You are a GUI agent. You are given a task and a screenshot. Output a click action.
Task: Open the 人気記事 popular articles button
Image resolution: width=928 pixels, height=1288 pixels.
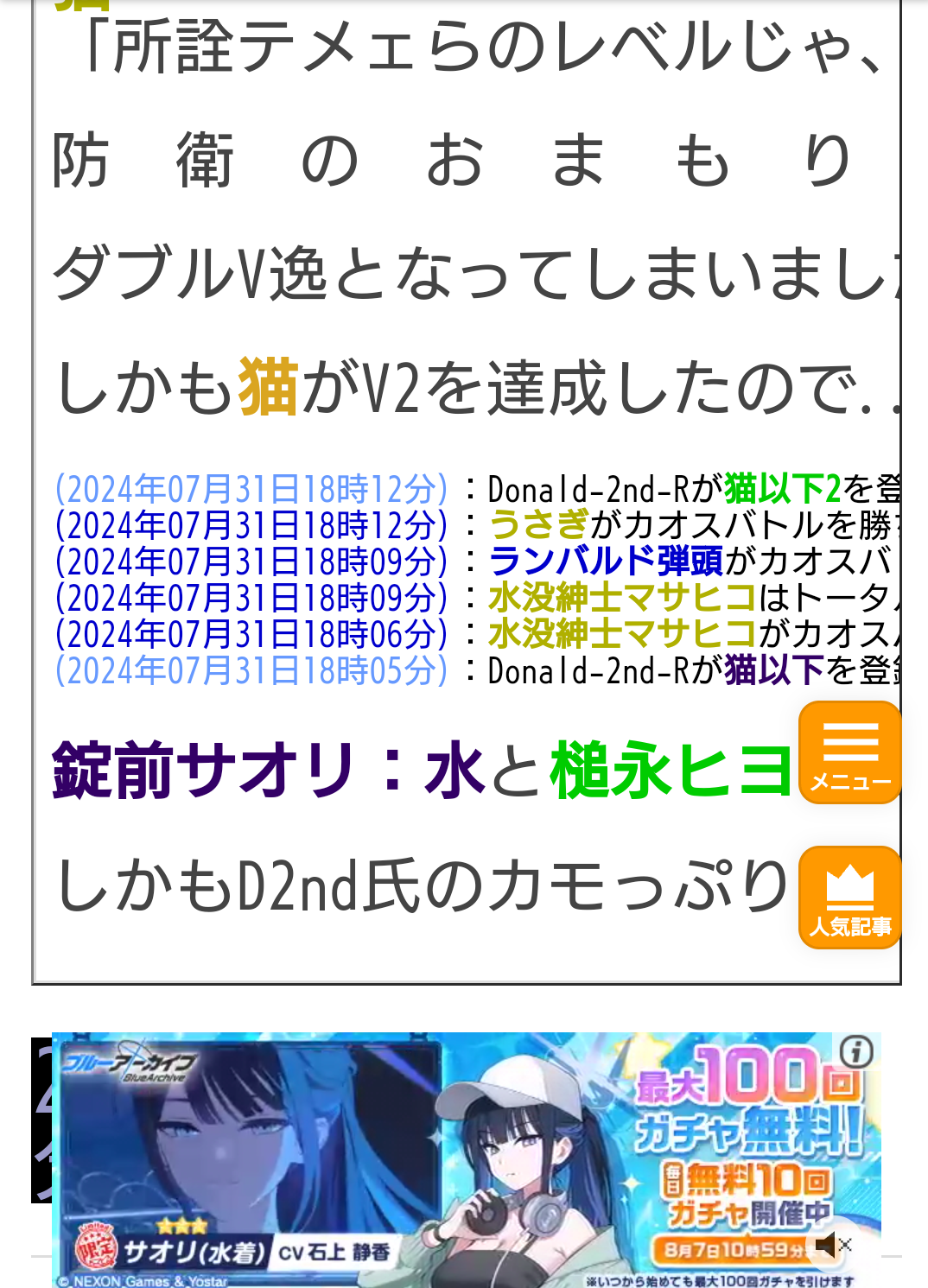(x=850, y=898)
